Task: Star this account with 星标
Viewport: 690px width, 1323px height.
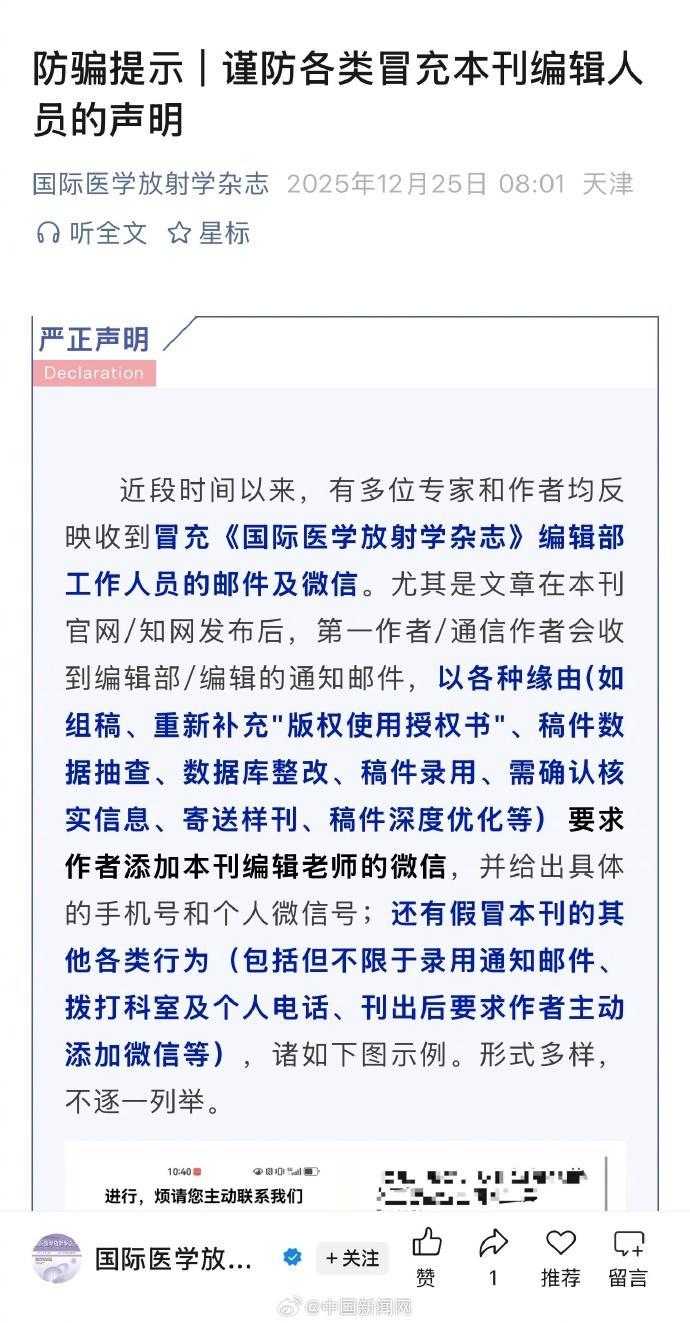Action: tap(208, 234)
